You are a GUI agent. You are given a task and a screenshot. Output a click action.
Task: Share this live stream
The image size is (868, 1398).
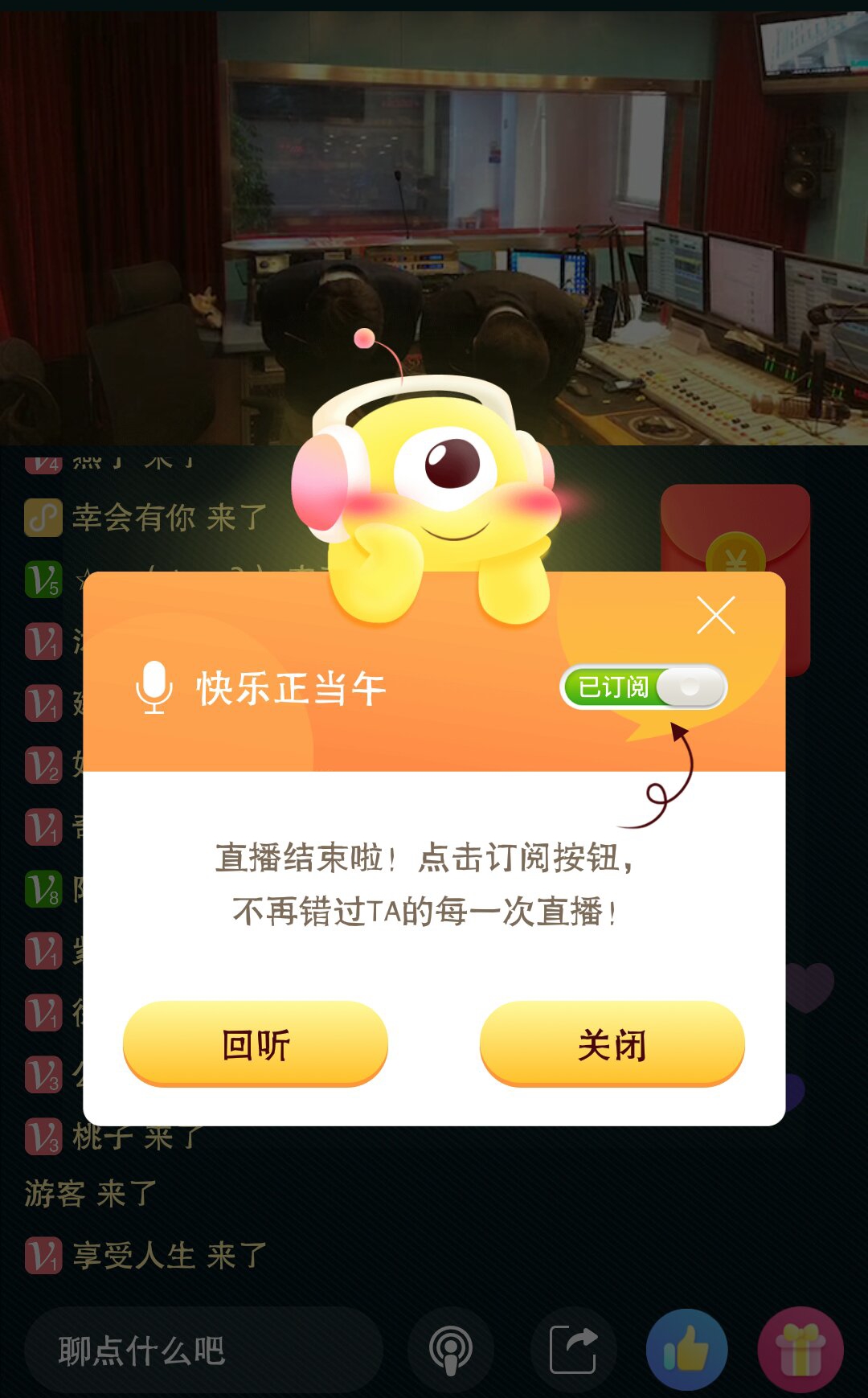pyautogui.click(x=574, y=1351)
